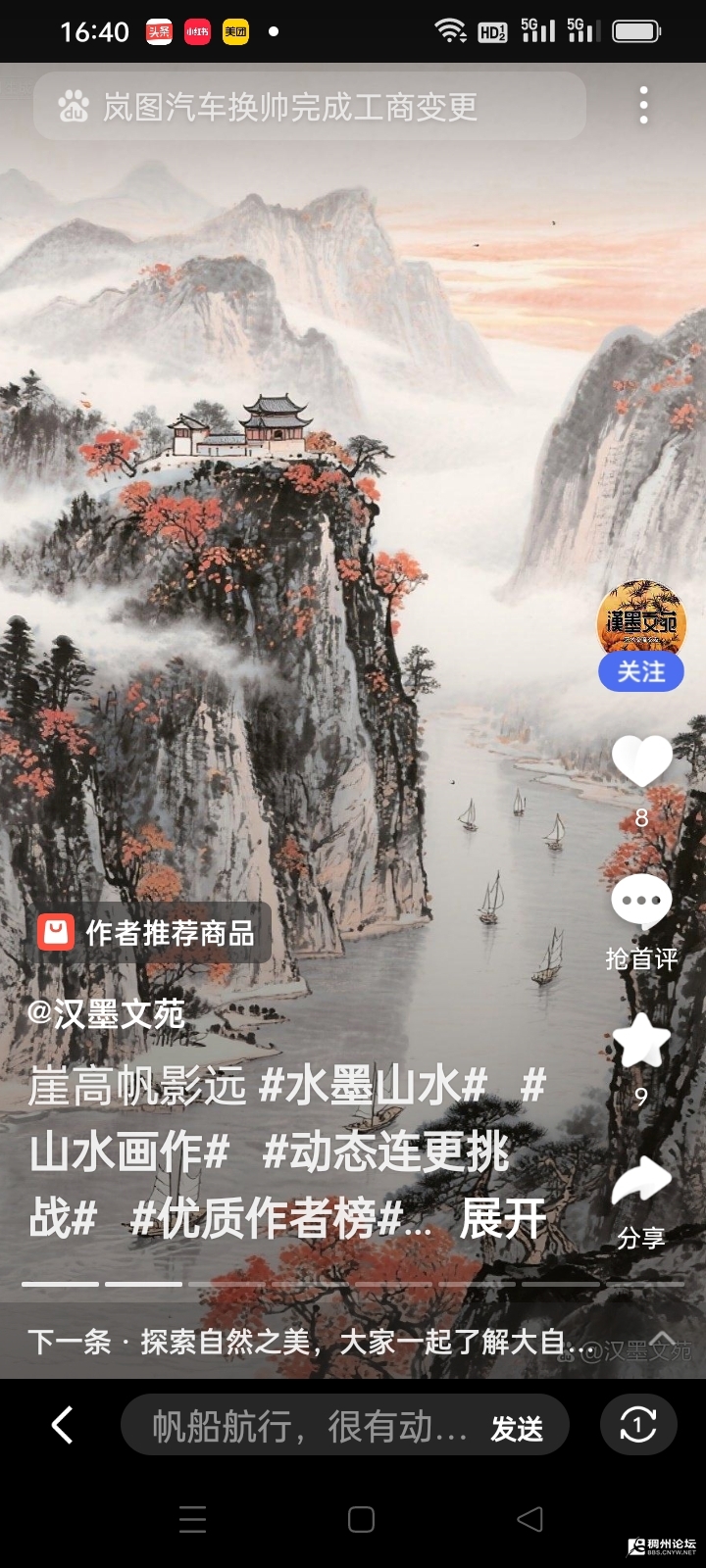Go back using the left arrow
706x1568 pixels.
tap(63, 1425)
